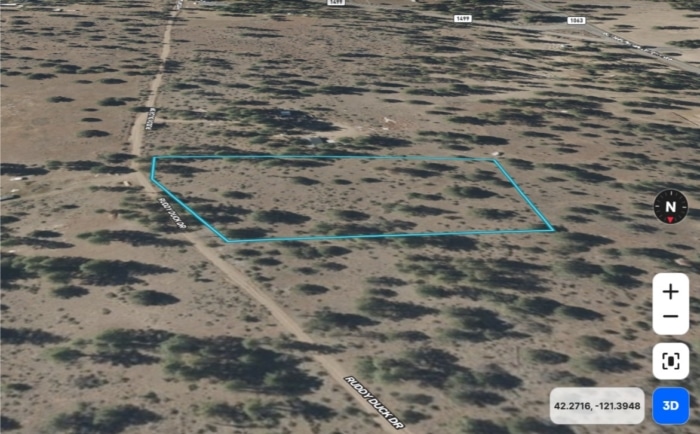Tap the coordinates 42.2716, -121.3948 box
The height and width of the screenshot is (434, 700).
coord(597,406)
